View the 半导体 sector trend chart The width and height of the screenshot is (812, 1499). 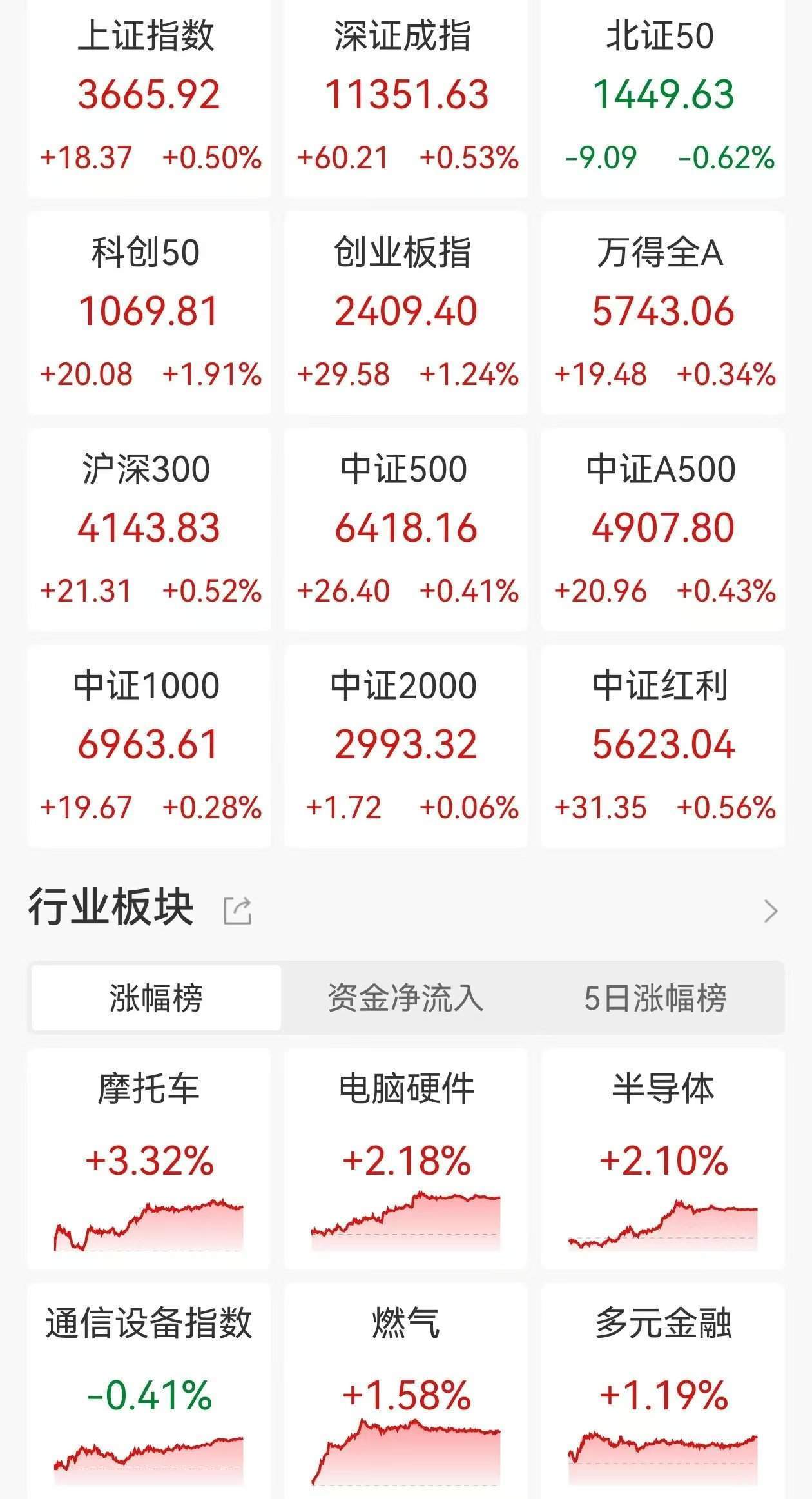click(662, 1225)
